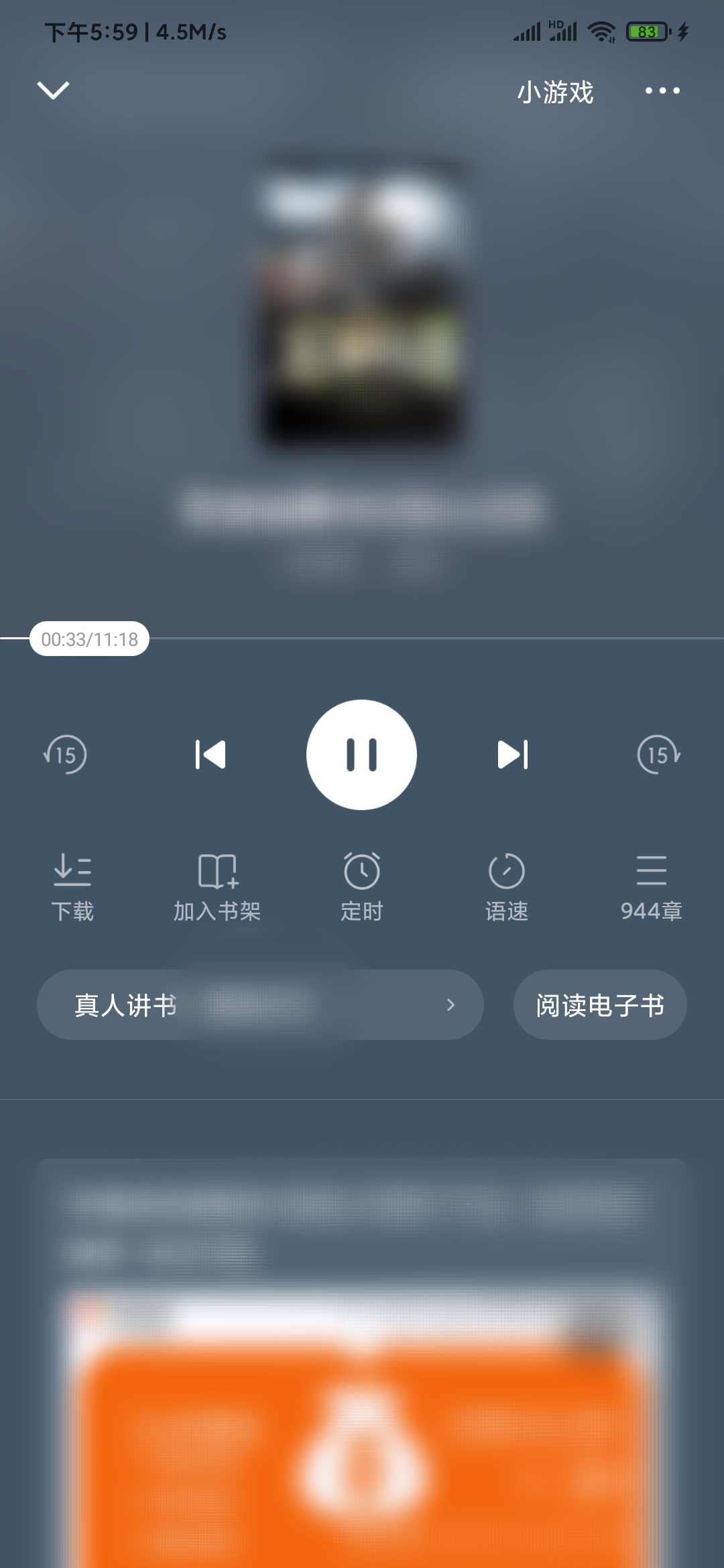The width and height of the screenshot is (724, 1568).
Task: Skip to the next chapter
Action: pos(513,754)
